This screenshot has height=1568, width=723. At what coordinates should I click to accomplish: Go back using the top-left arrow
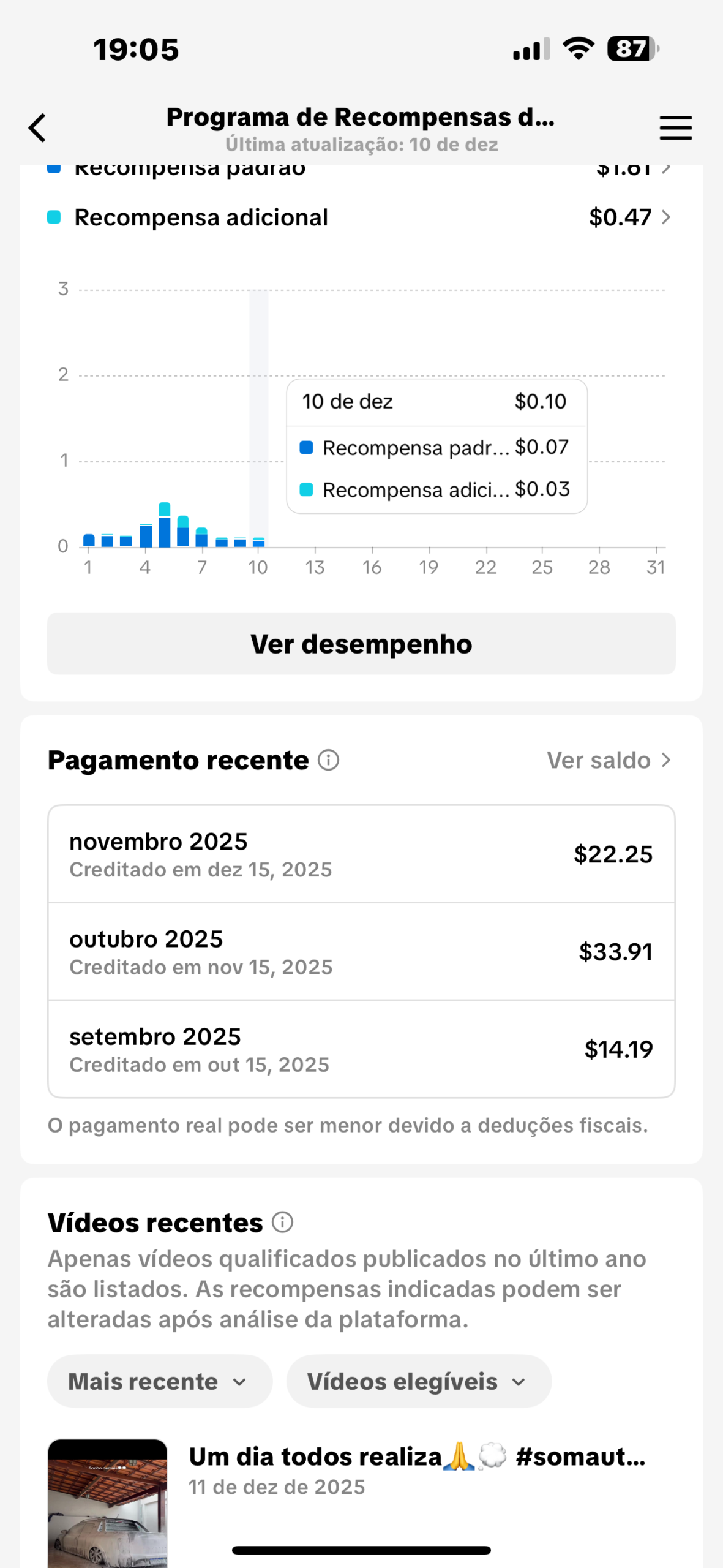pyautogui.click(x=38, y=128)
